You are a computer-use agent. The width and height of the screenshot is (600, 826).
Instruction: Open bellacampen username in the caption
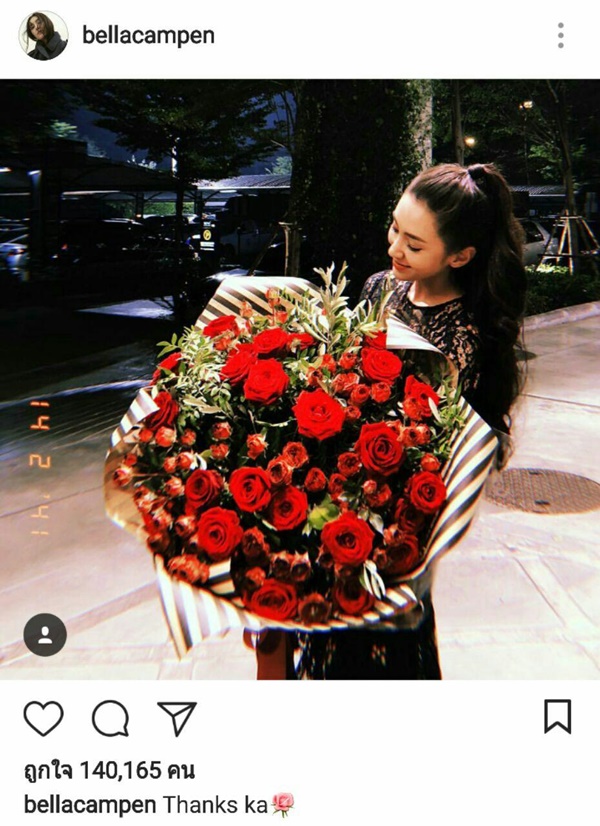click(90, 804)
